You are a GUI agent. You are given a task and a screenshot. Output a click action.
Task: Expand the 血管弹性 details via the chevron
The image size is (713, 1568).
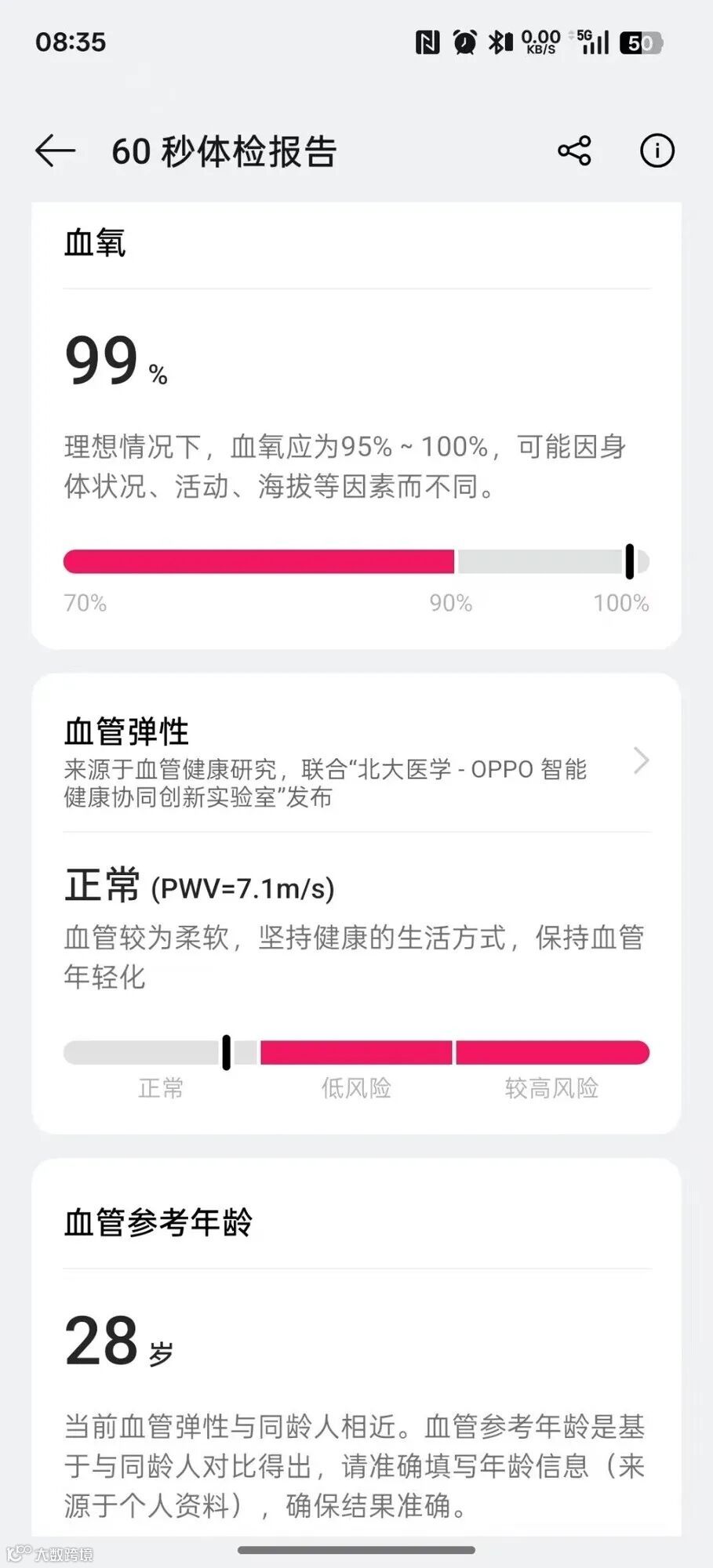point(641,761)
